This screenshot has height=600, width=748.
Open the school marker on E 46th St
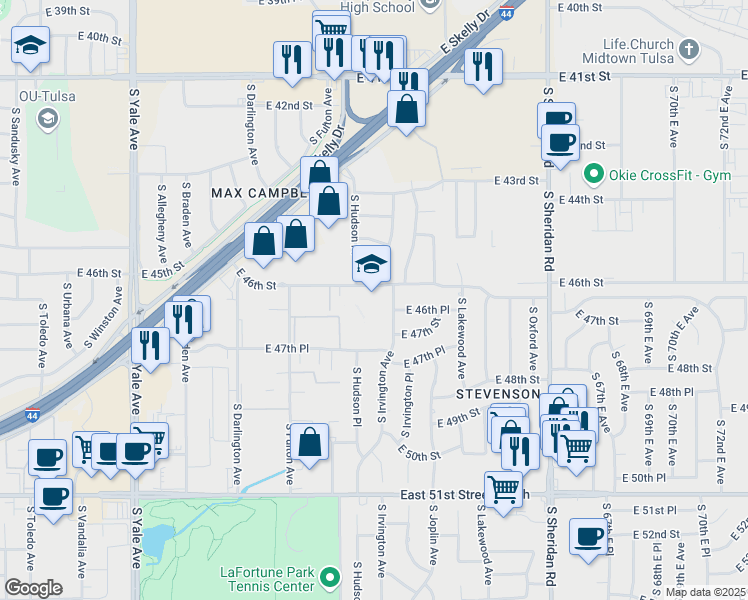pos(372,266)
